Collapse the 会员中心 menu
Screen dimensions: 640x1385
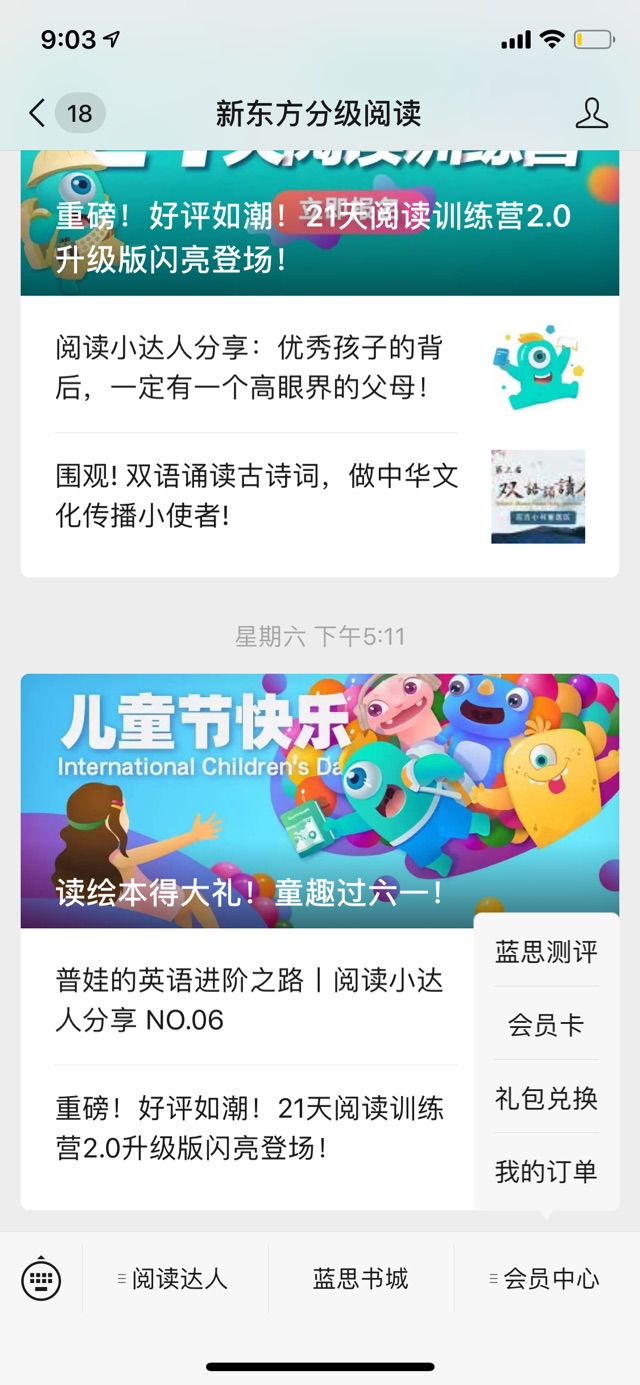pyautogui.click(x=546, y=1278)
